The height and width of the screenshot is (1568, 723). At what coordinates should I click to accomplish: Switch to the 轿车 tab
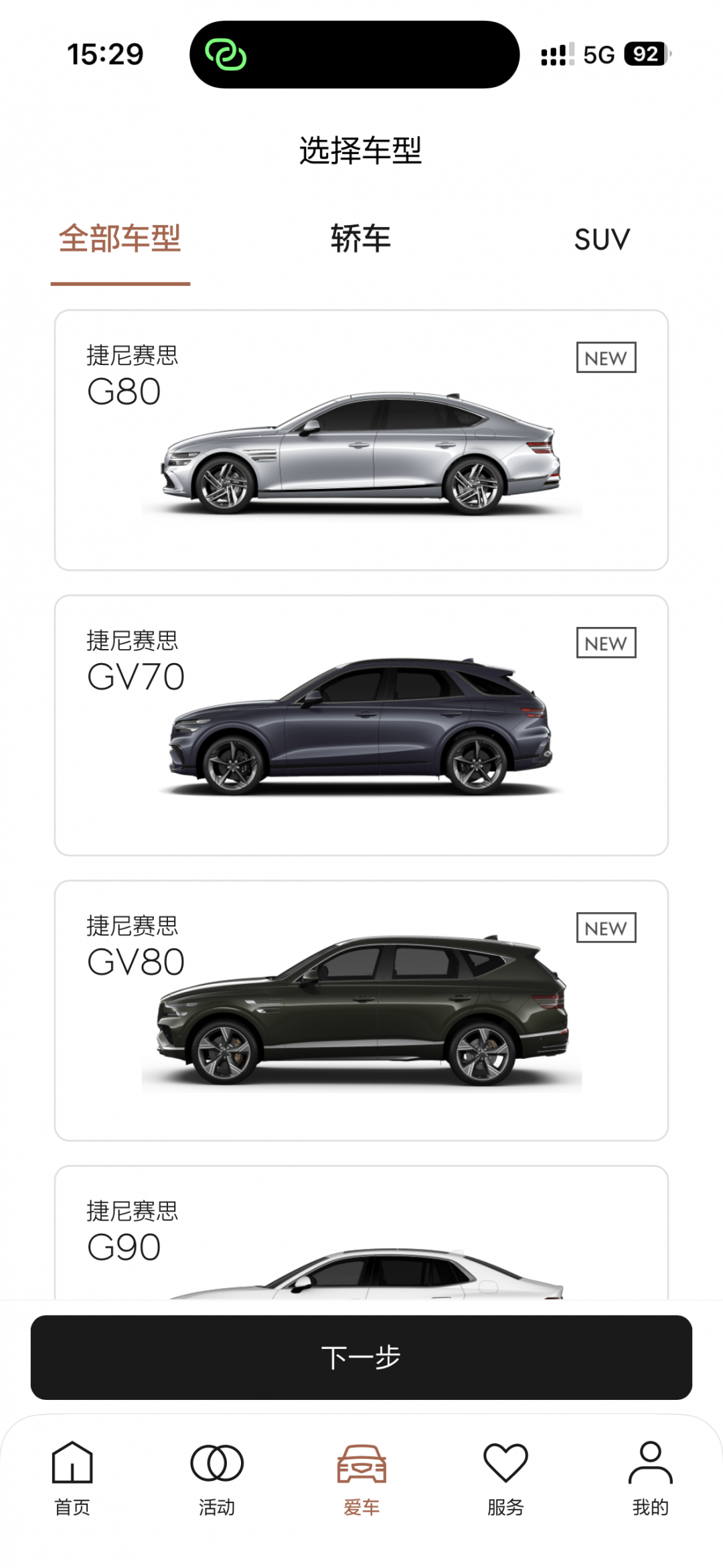coord(361,239)
